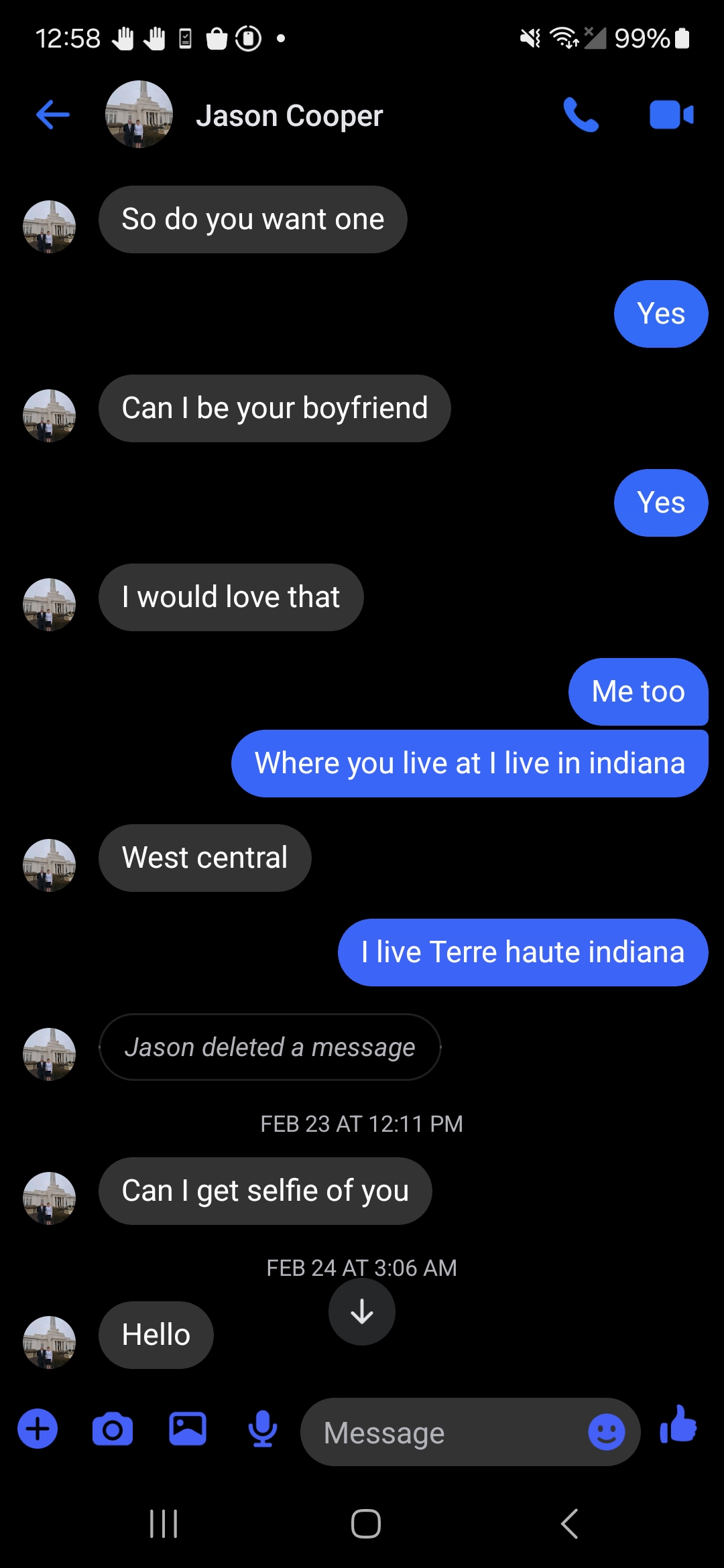
Task: Open the emoji picker in the message box
Action: coord(607,1432)
